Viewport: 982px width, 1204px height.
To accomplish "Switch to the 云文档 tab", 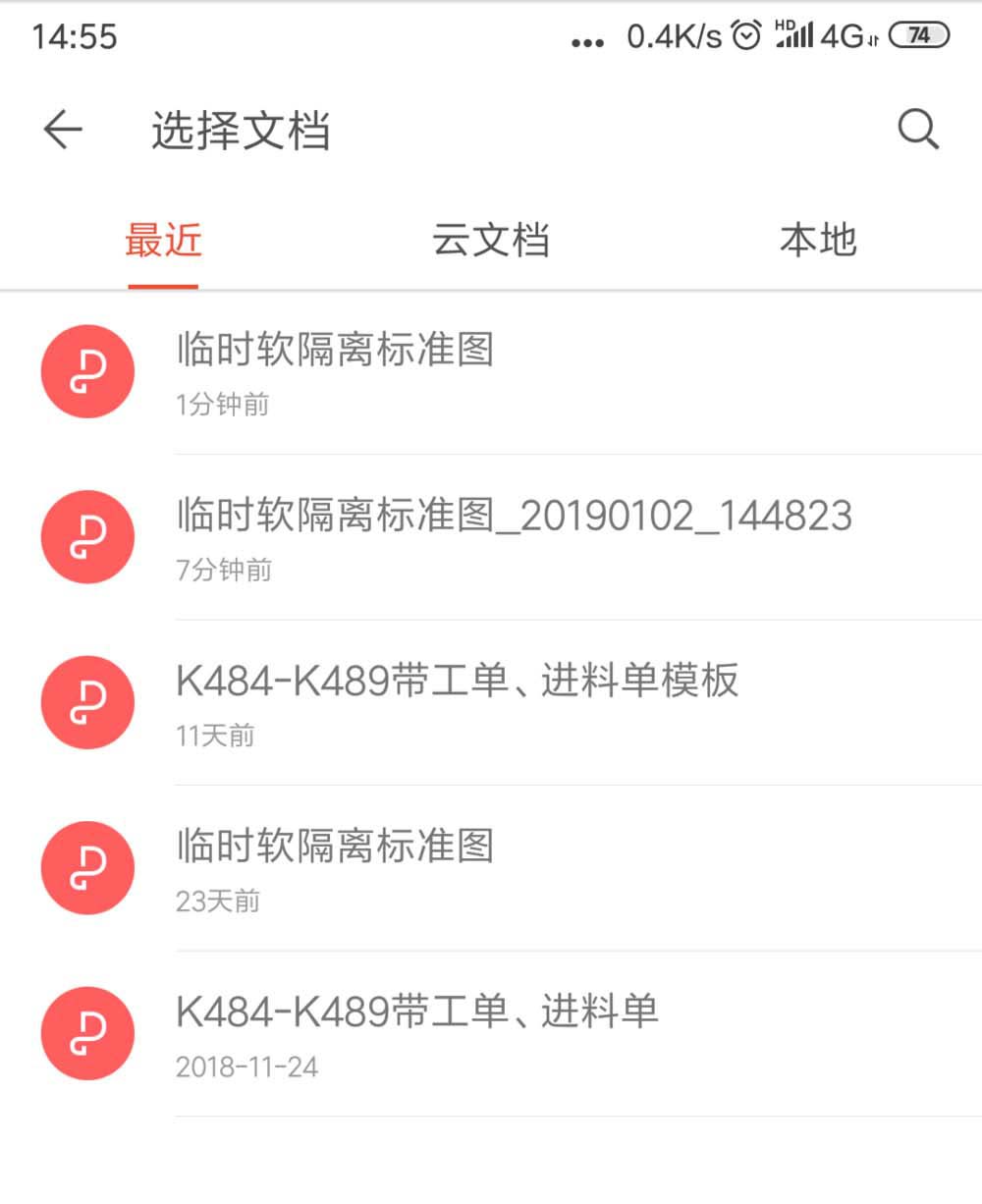I will (x=491, y=241).
